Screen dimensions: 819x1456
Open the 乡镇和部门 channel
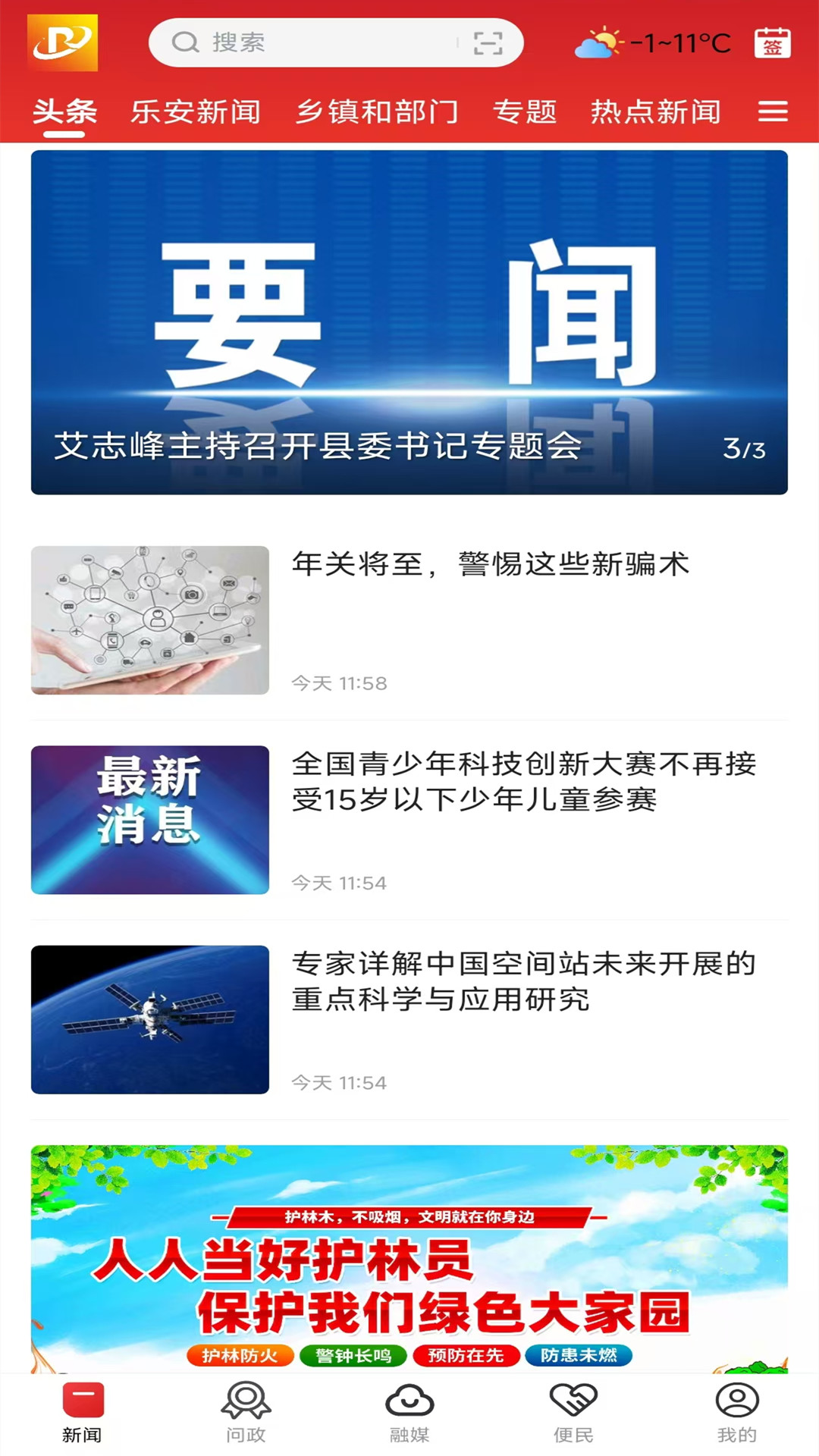378,112
